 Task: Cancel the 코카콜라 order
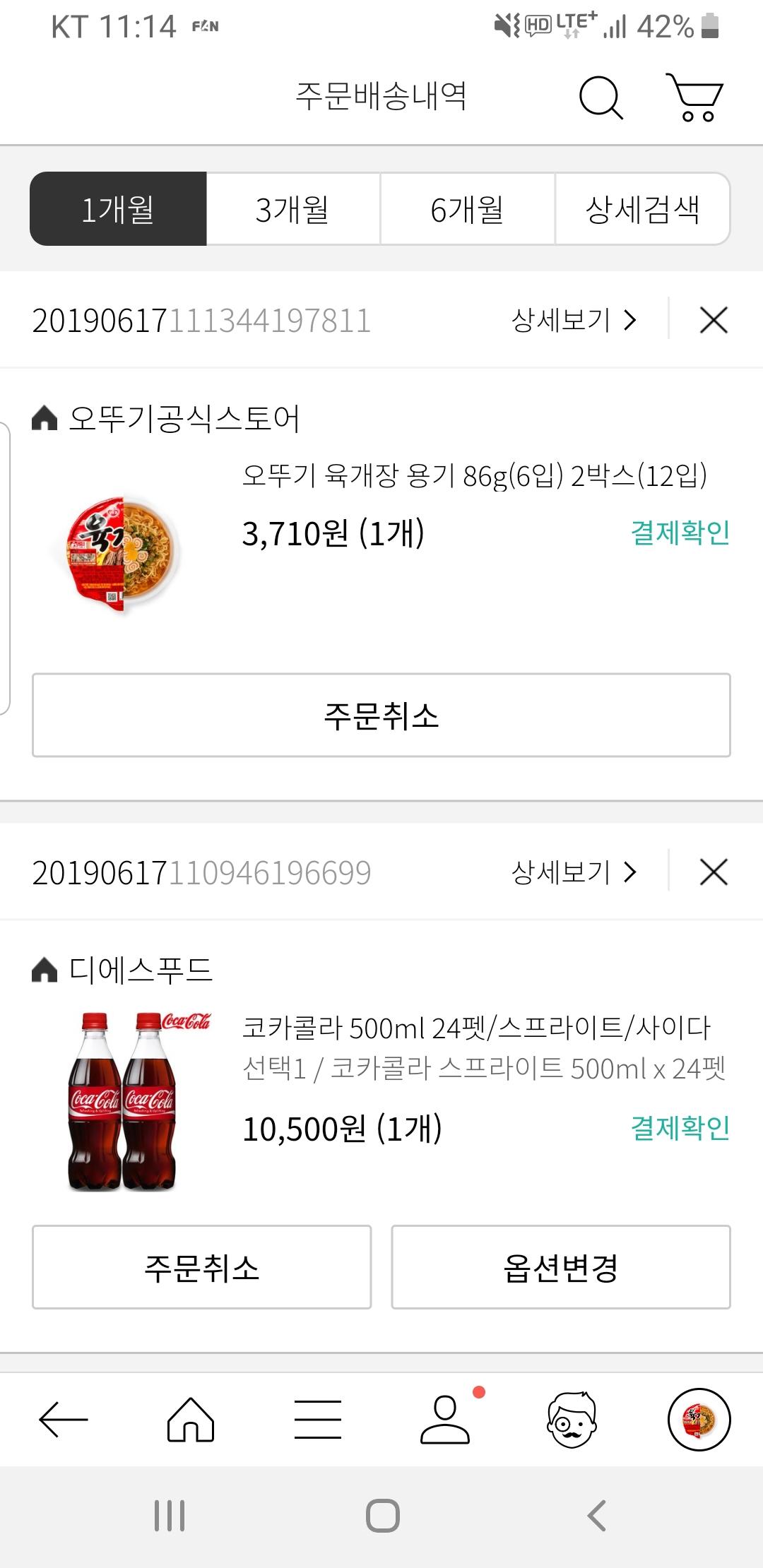pyautogui.click(x=201, y=1267)
